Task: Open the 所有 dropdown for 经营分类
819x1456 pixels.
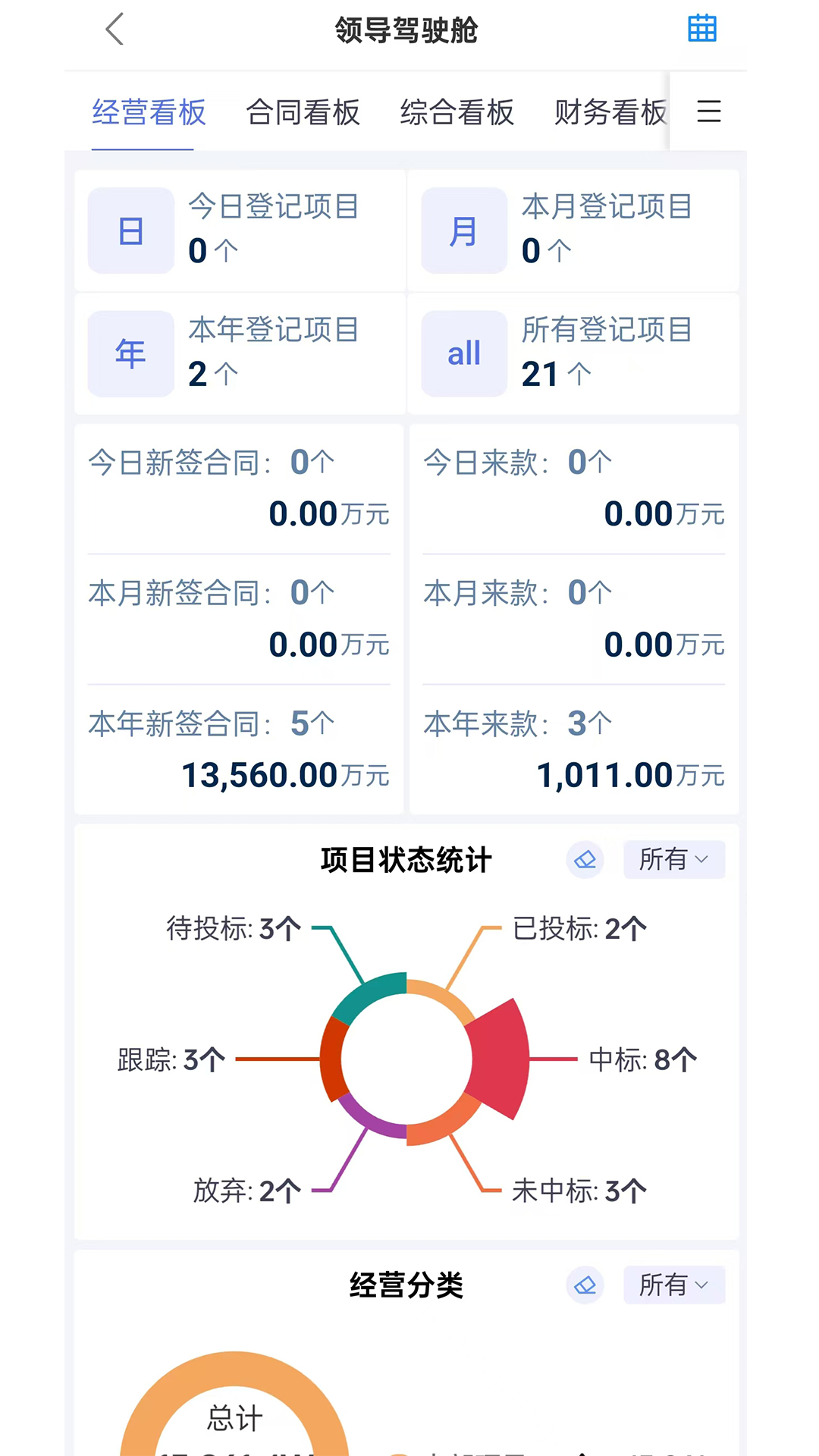Action: tap(673, 1285)
